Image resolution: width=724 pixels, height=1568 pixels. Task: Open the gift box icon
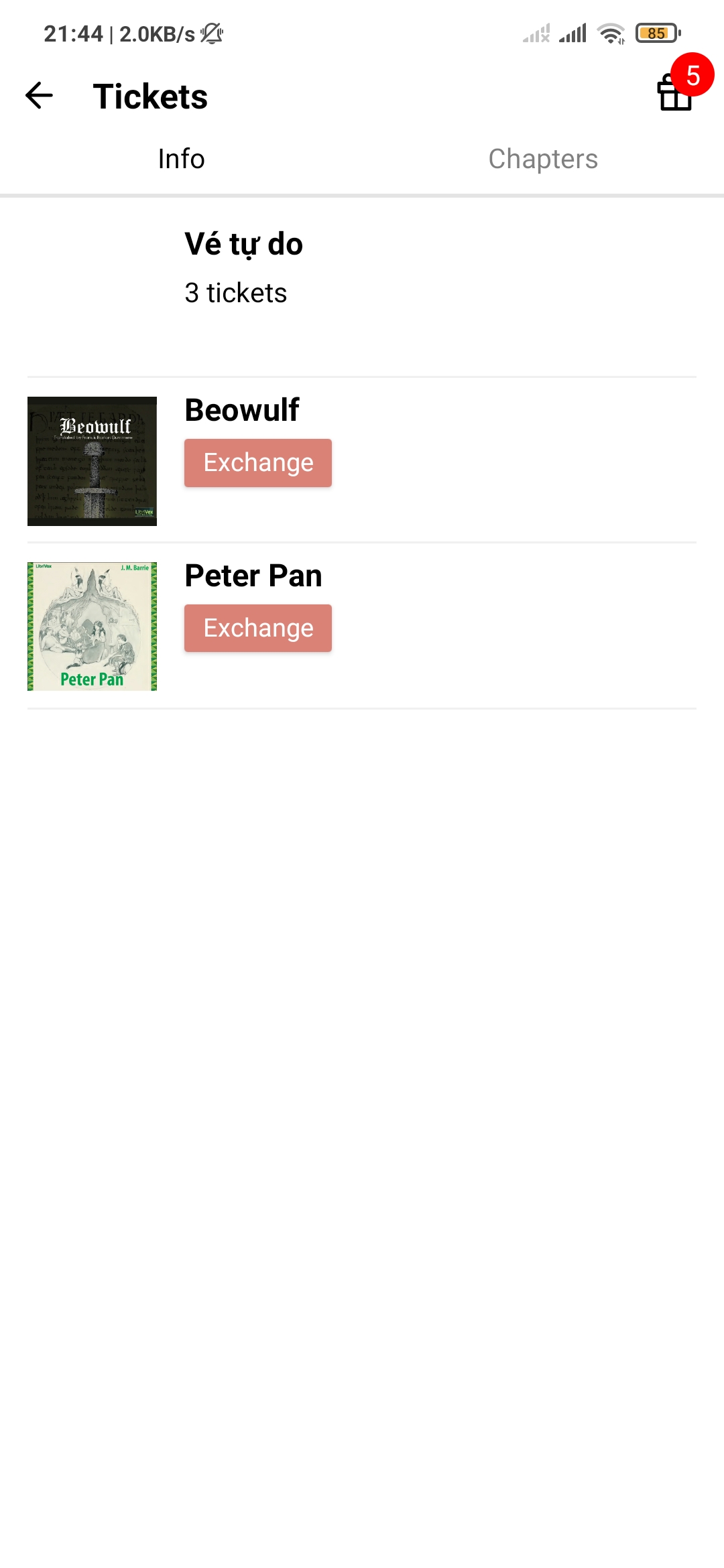pos(675,92)
